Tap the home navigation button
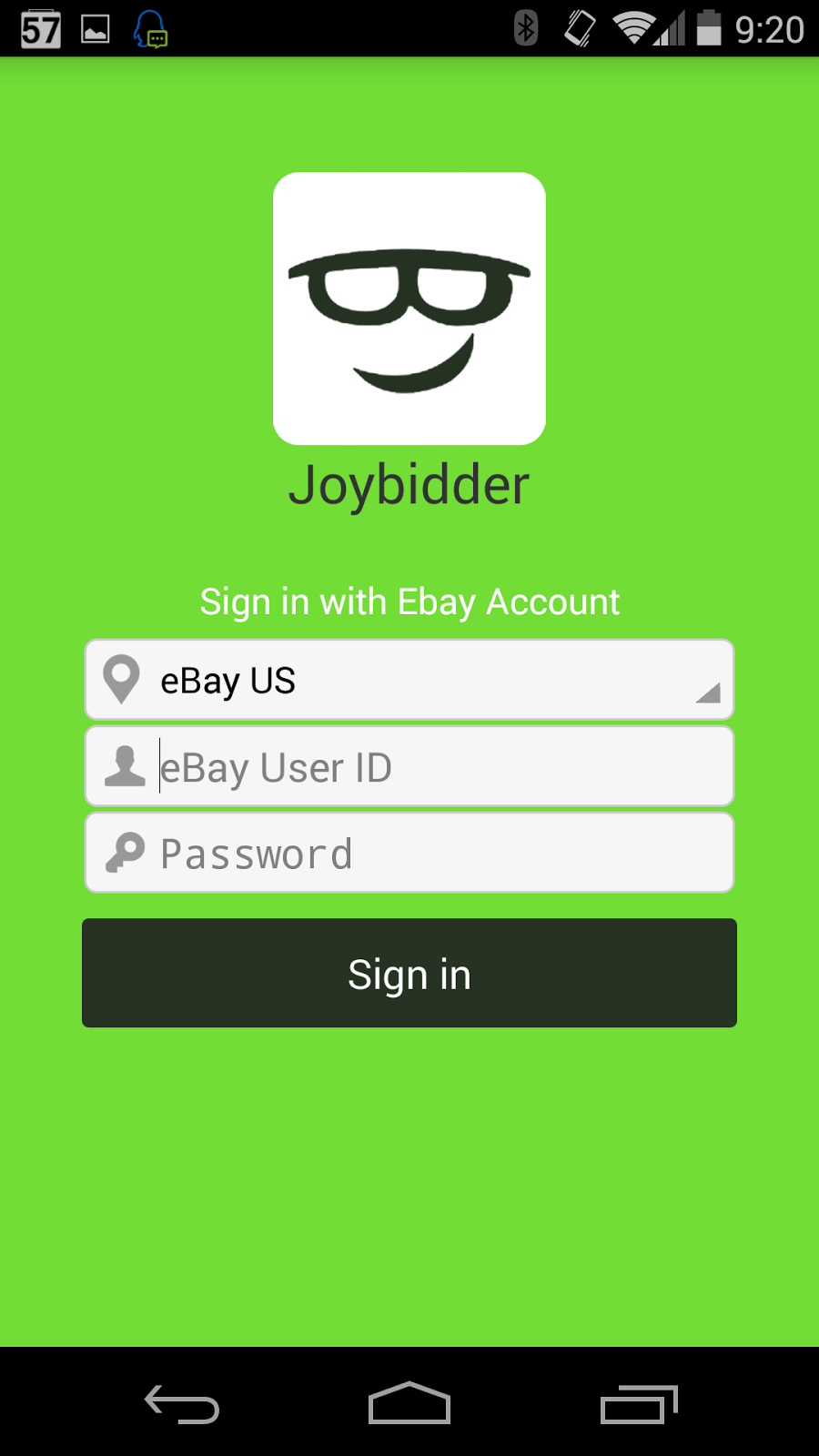 [409, 1402]
